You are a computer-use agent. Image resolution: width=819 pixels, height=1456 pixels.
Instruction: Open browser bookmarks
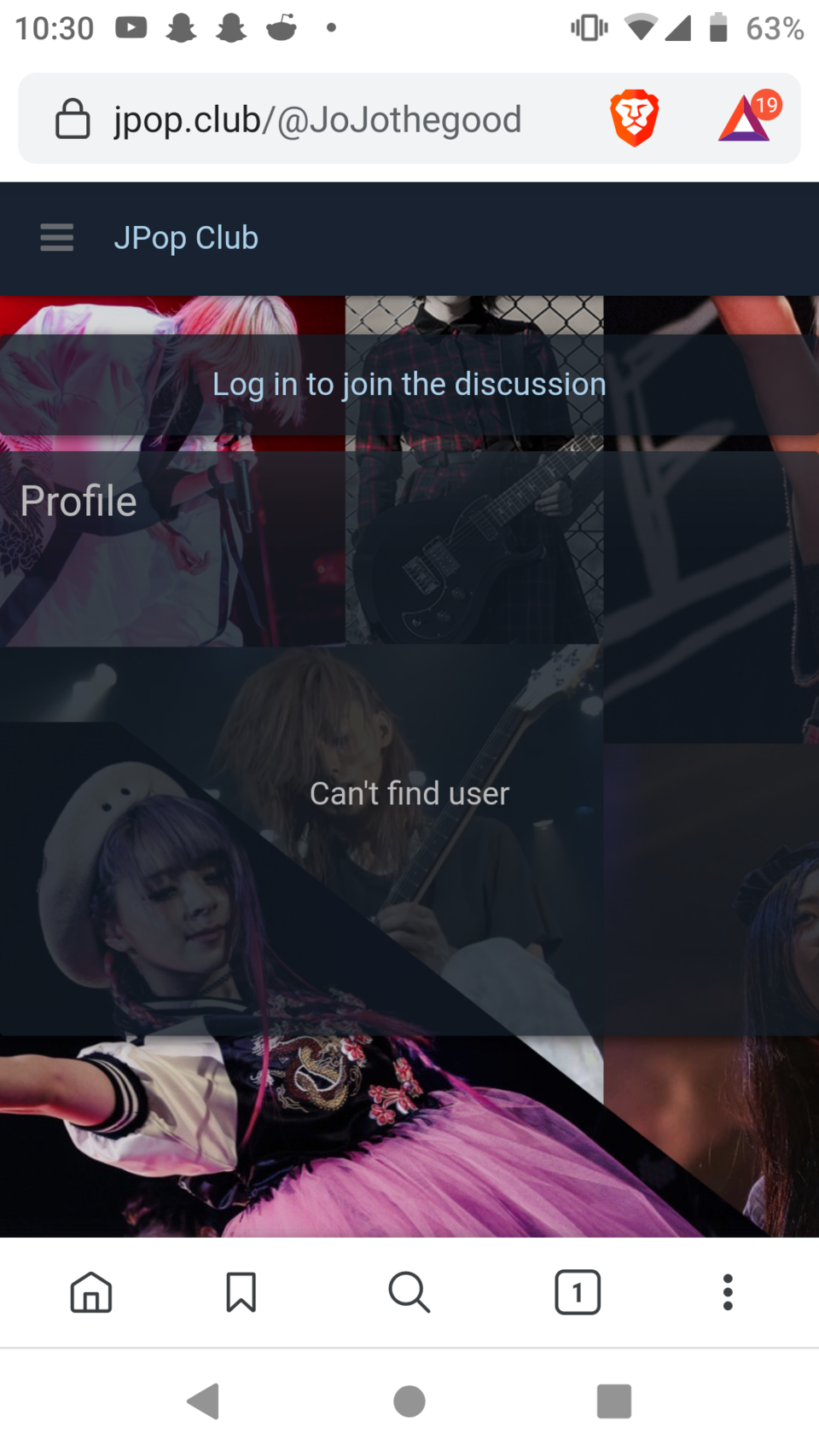tap(241, 1291)
